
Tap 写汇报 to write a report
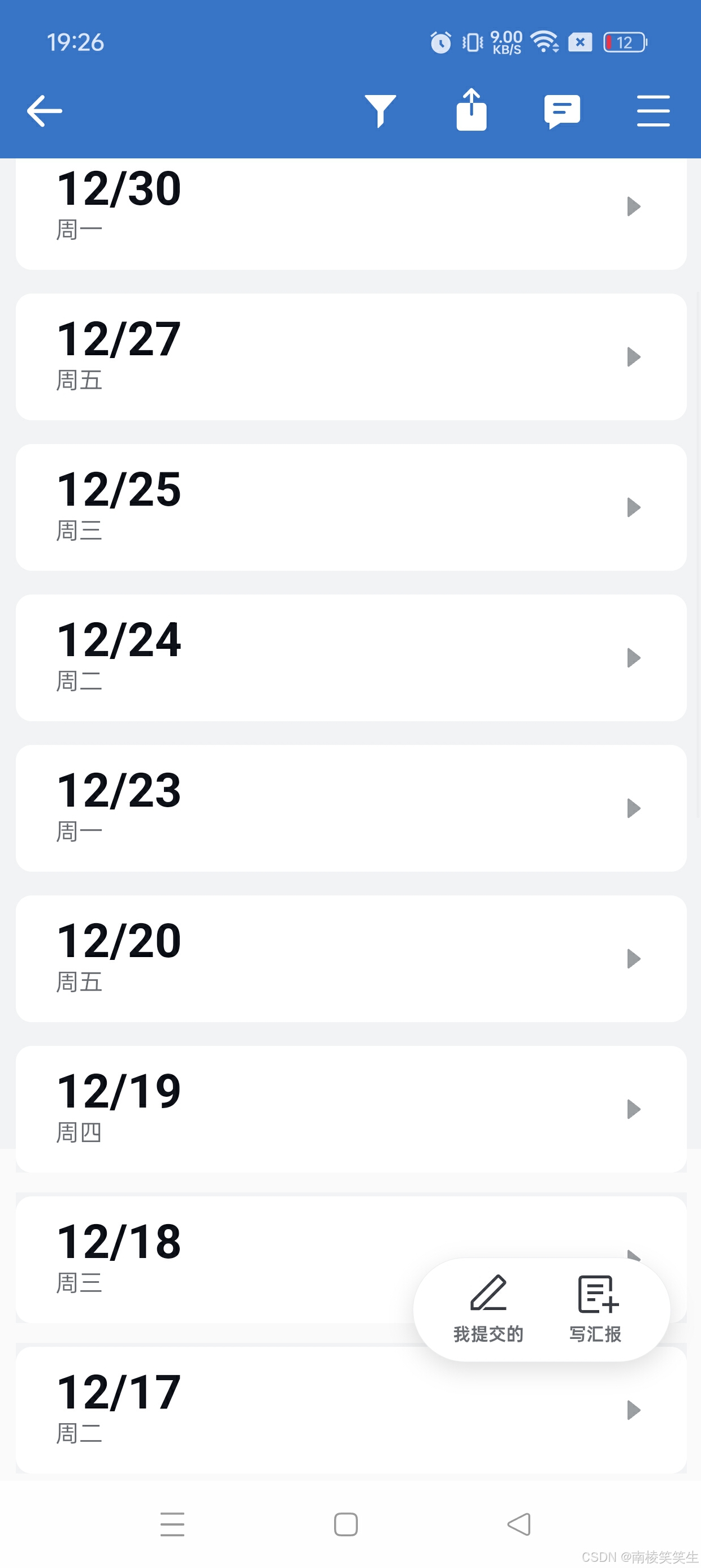coord(596,1309)
